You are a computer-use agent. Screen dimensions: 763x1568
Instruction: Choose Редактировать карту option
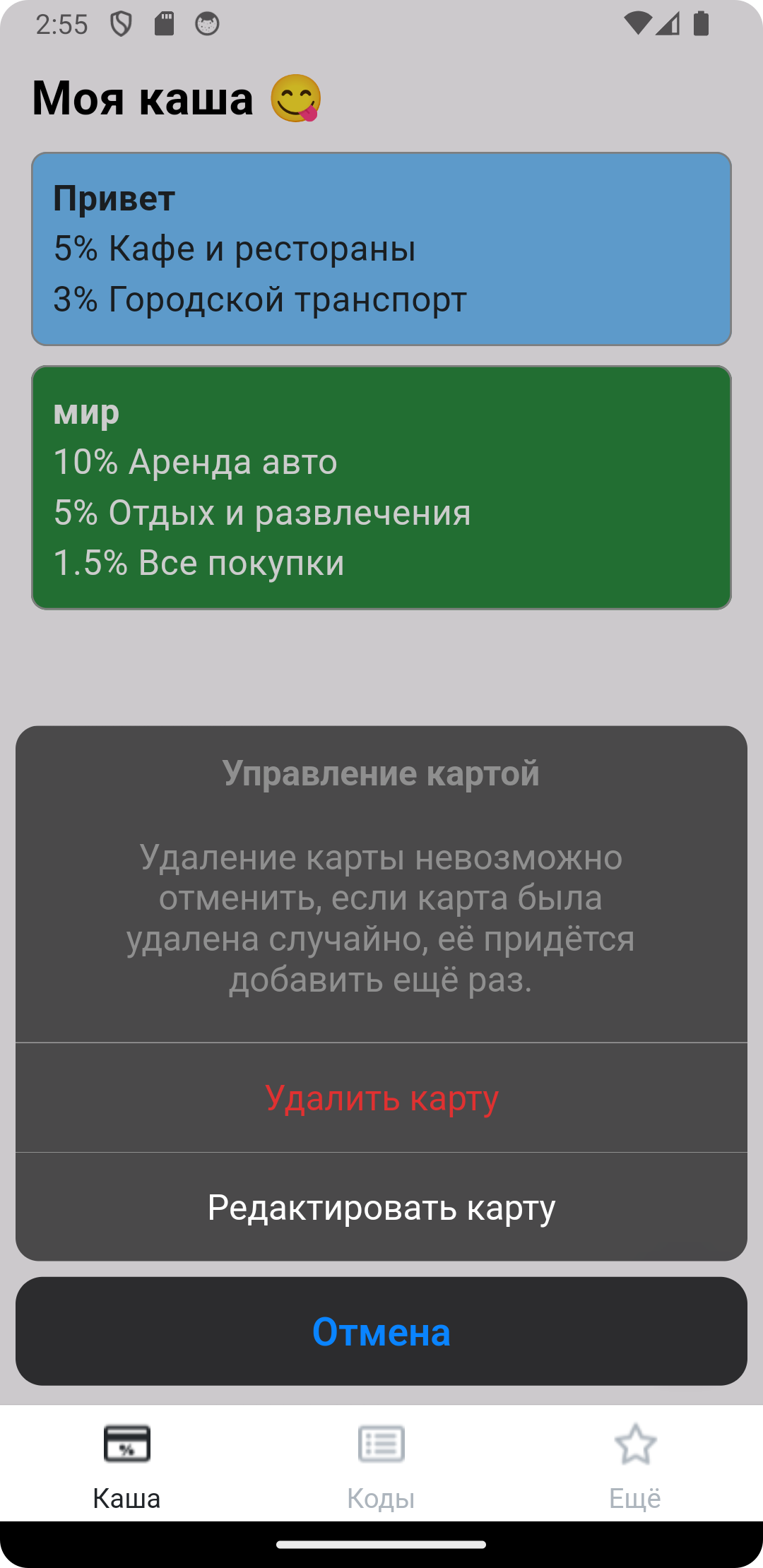381,1208
